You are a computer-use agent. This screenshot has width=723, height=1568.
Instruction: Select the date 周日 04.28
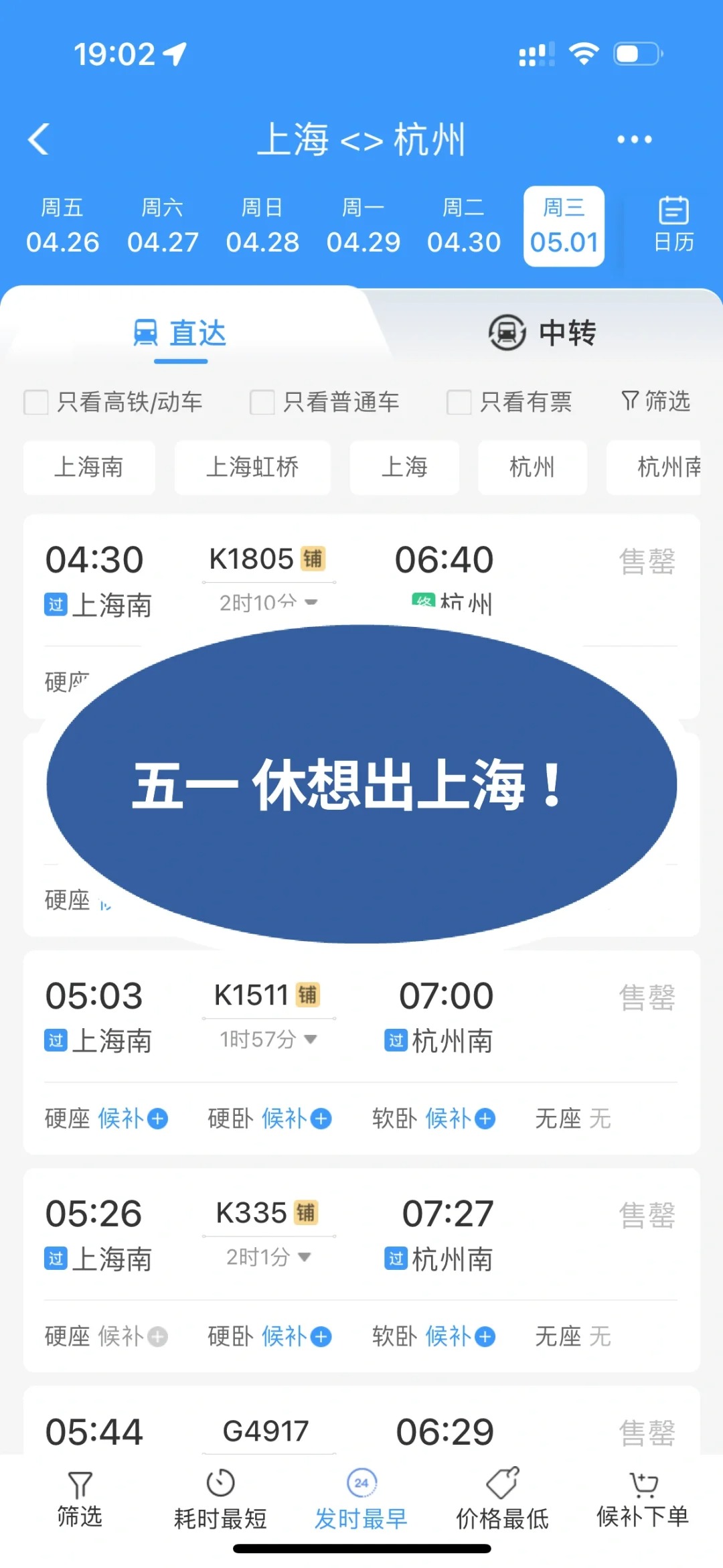pyautogui.click(x=262, y=226)
